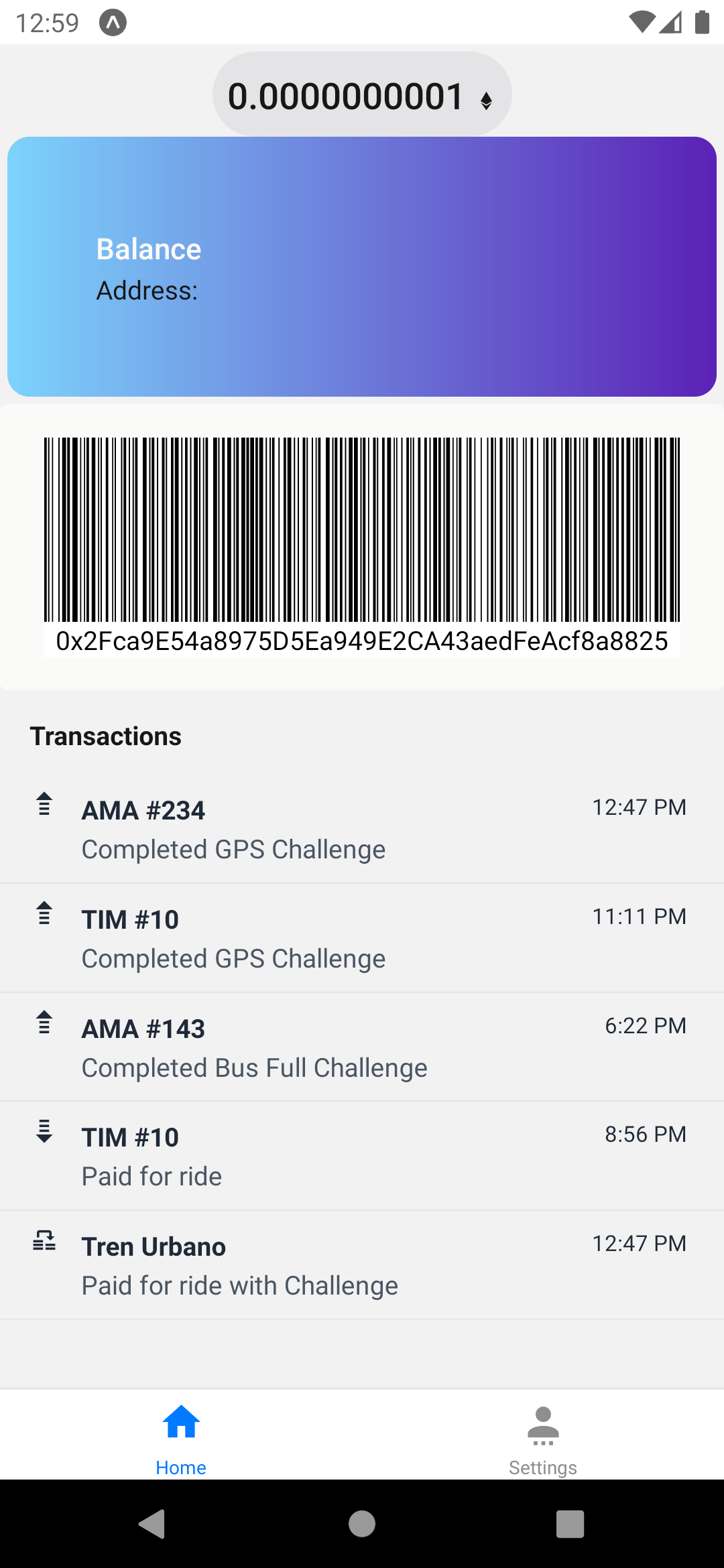Open the AMA #143 Bus Full Challenge transaction
Viewport: 724px width, 1568px height.
click(x=362, y=1047)
